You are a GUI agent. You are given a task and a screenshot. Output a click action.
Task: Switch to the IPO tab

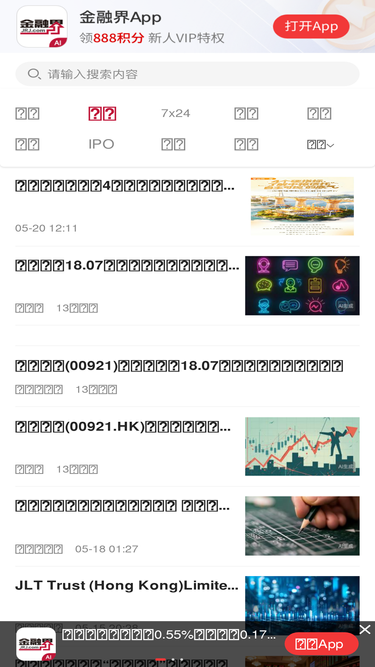(101, 144)
